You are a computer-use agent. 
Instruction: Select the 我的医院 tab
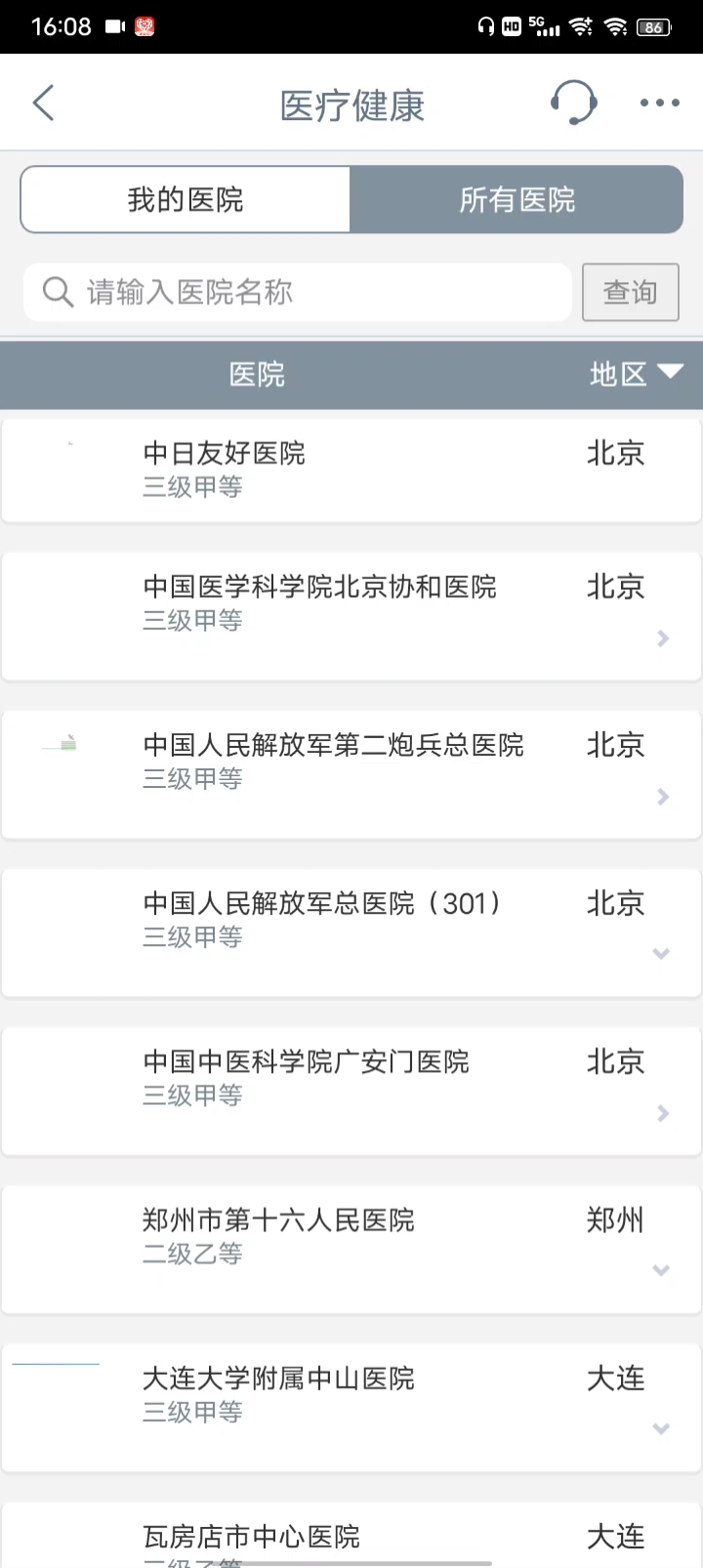185,199
